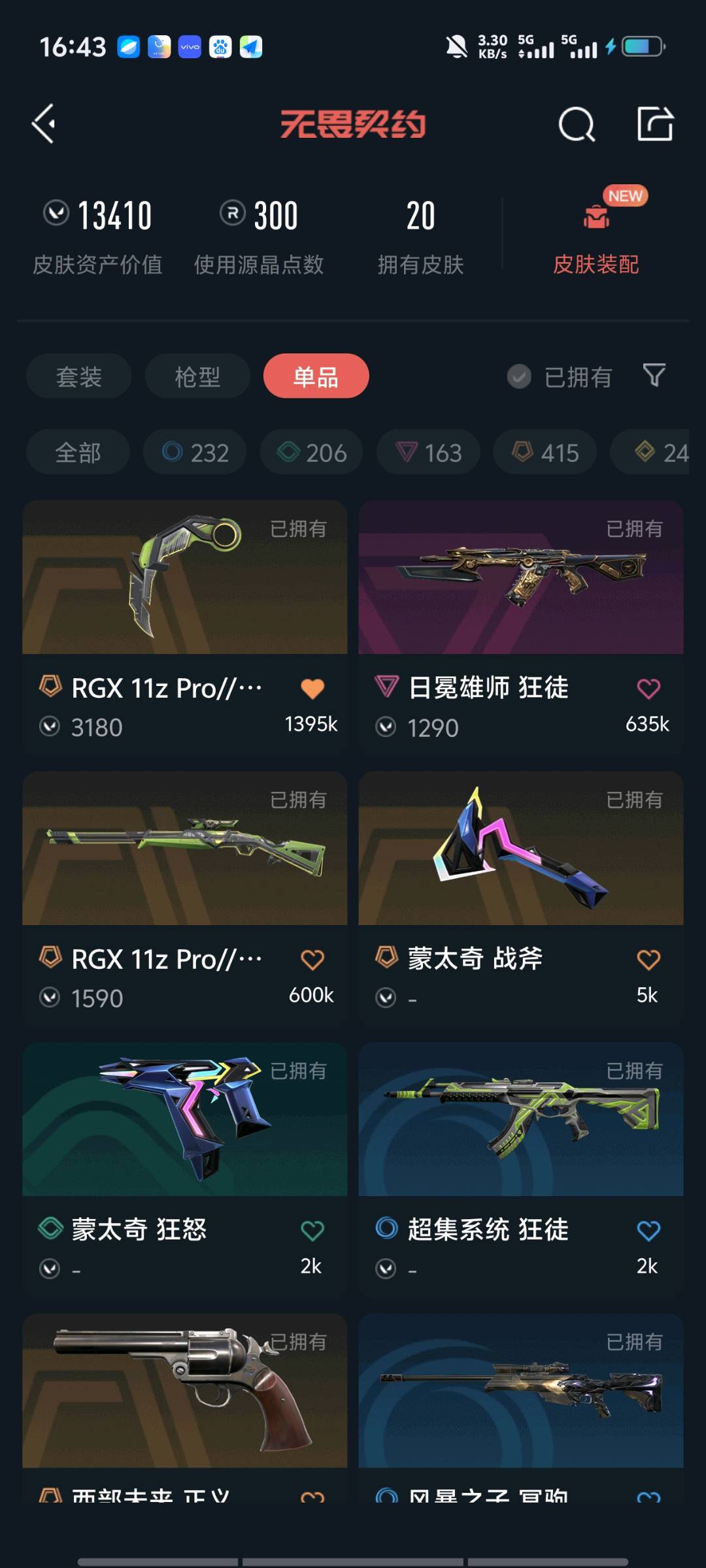Select the 全部 tier chip
706x1568 pixels.
pos(78,452)
